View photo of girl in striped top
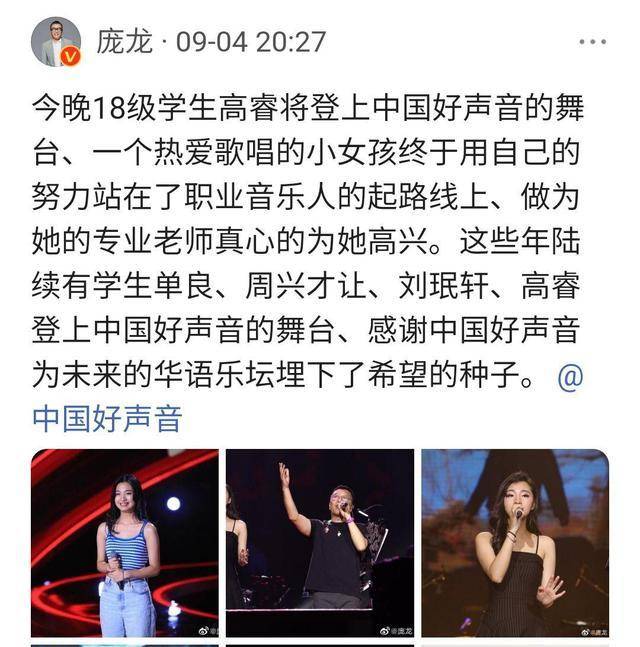 pos(125,543)
